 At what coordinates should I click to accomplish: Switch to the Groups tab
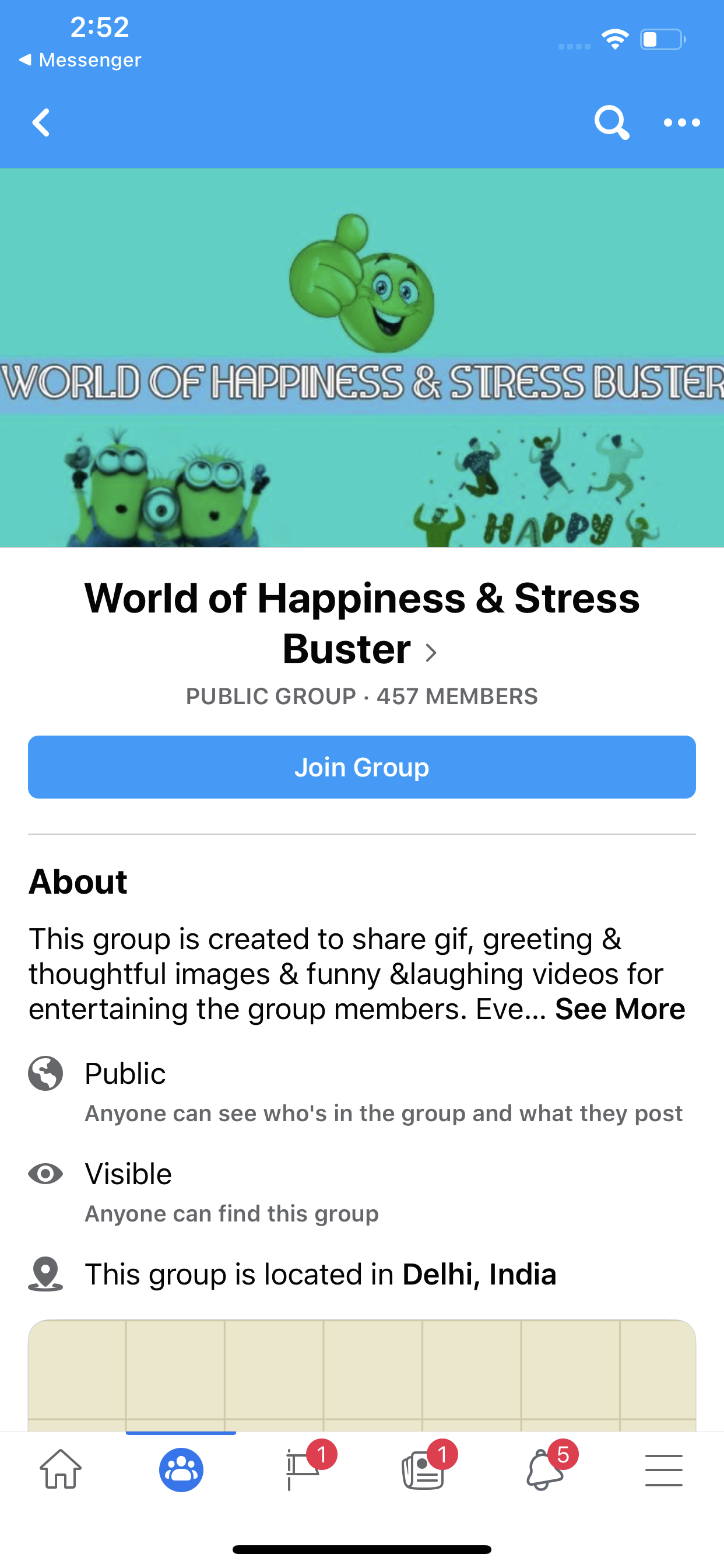[x=181, y=1469]
